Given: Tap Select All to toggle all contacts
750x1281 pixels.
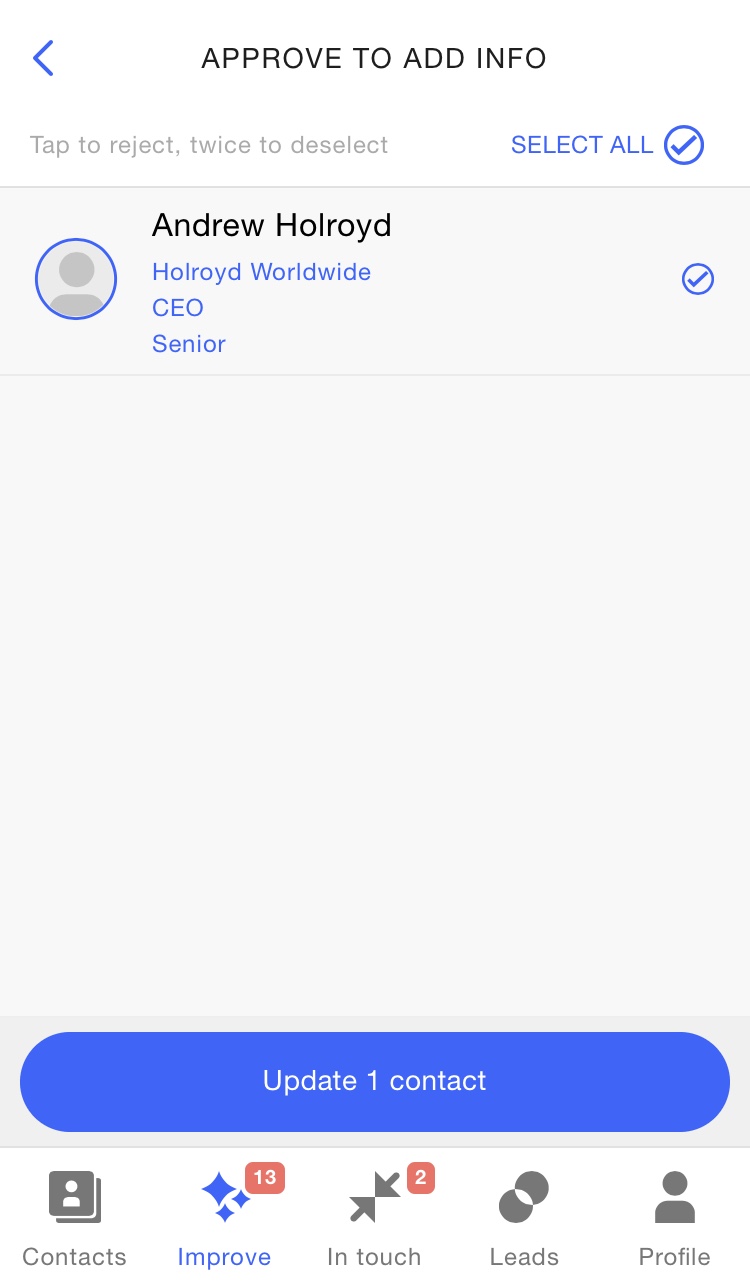Looking at the screenshot, I should pyautogui.click(x=582, y=145).
